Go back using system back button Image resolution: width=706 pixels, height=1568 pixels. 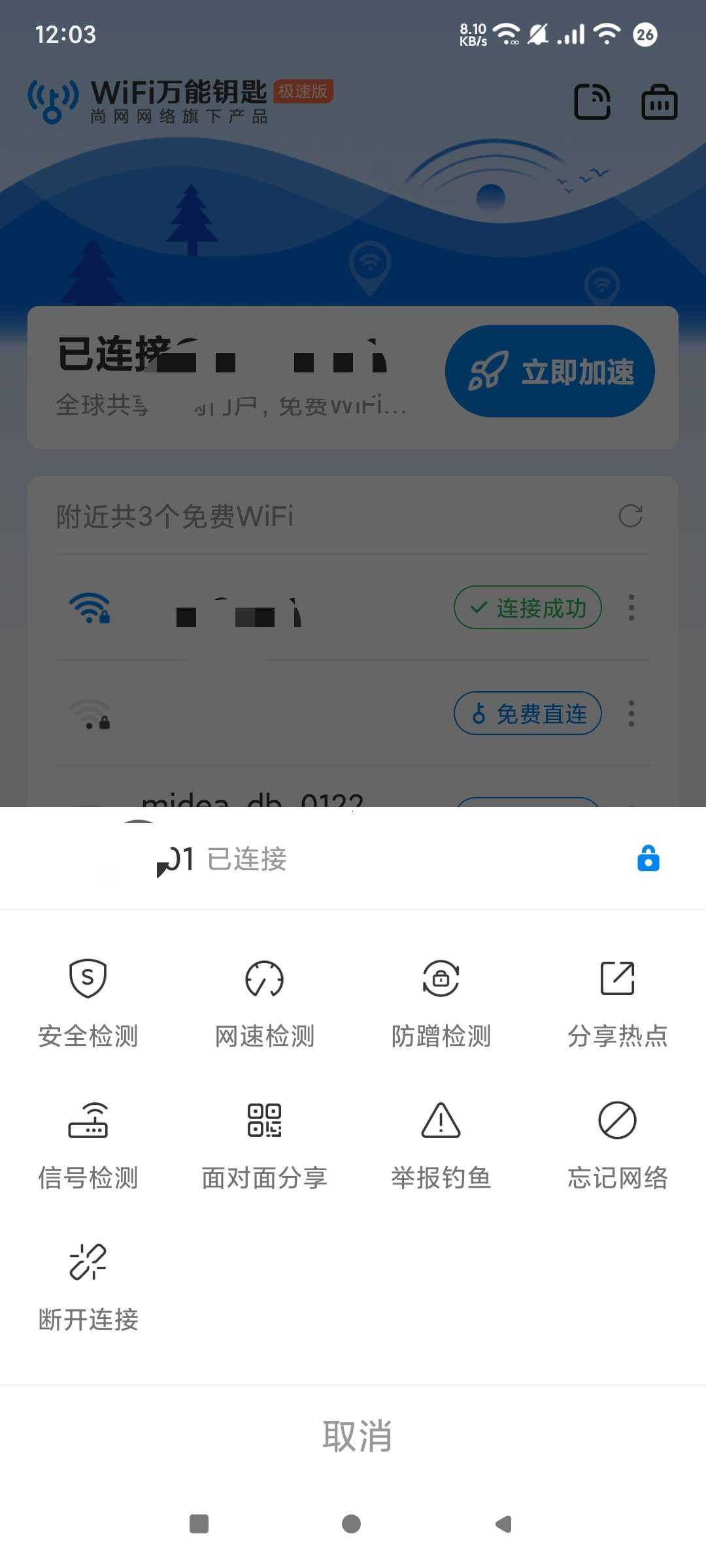point(503,1524)
